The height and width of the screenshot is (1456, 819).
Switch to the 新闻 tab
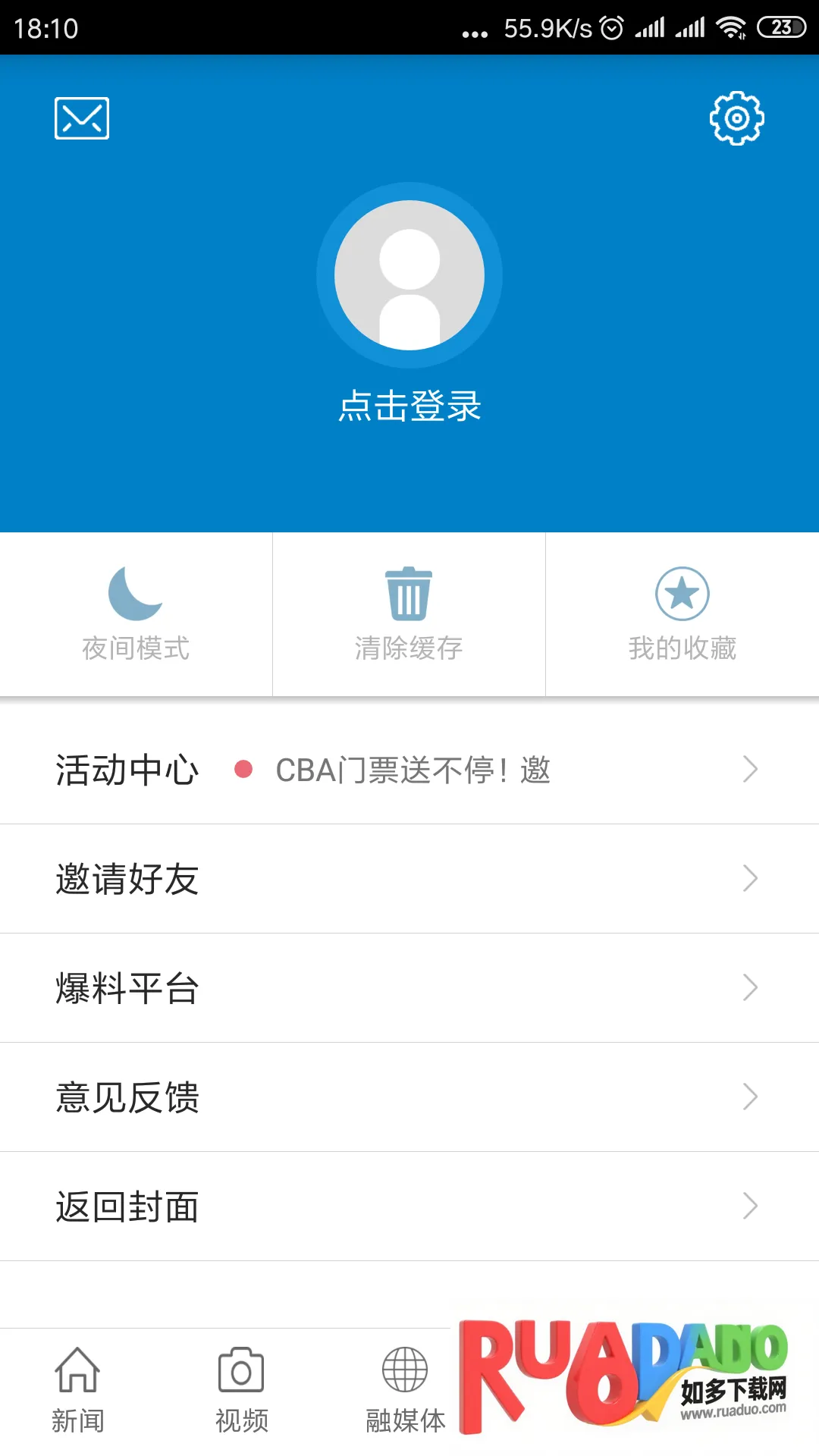[77, 1390]
